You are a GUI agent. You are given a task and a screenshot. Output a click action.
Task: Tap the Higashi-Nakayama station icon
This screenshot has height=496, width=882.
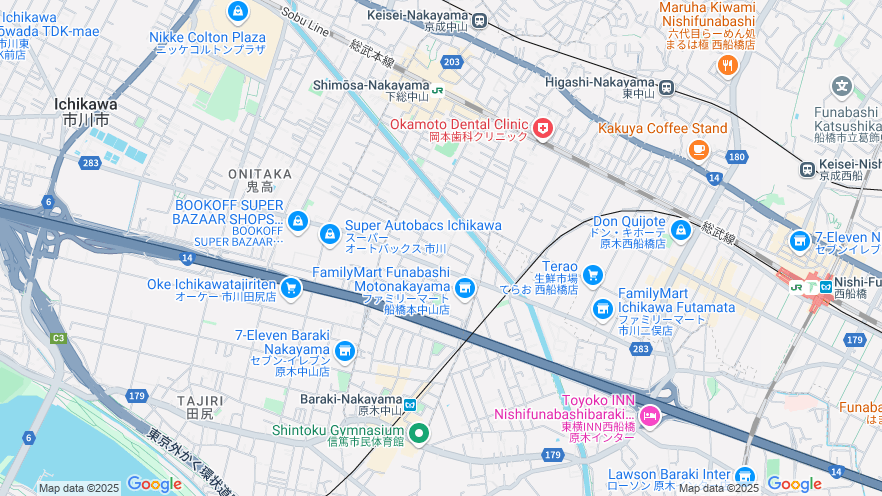point(666,87)
